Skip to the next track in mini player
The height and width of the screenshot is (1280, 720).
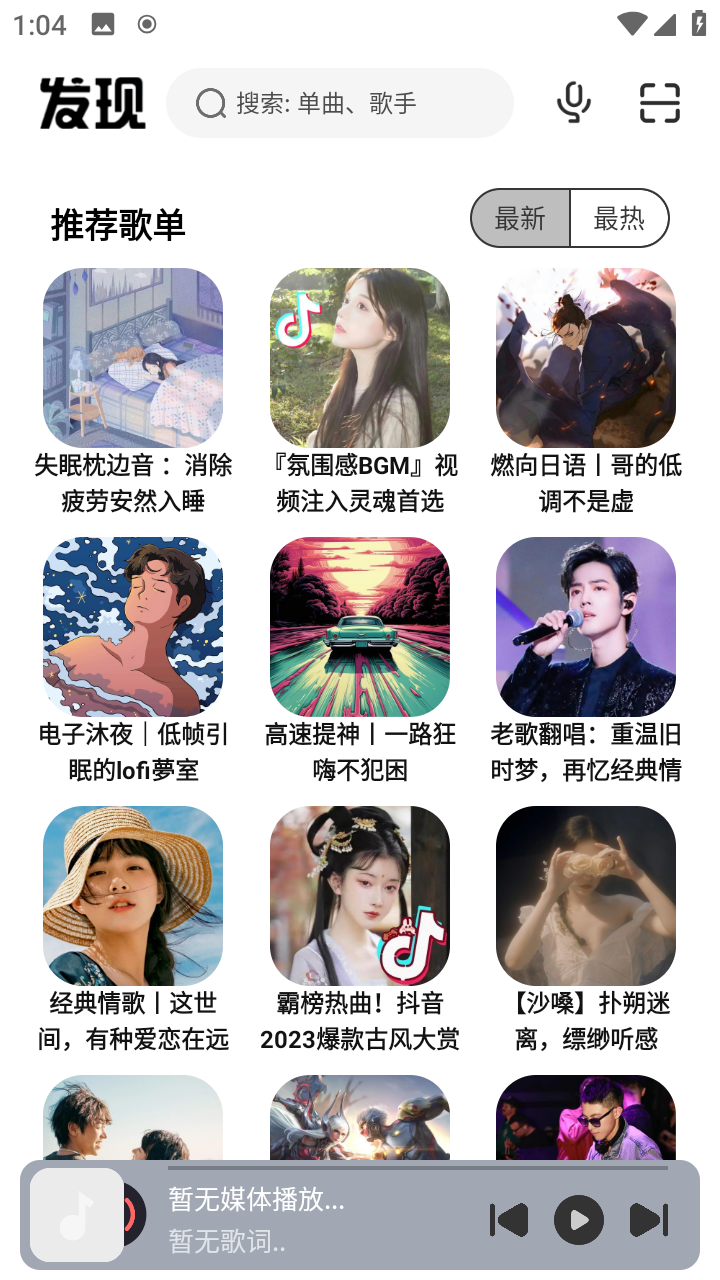click(x=648, y=1220)
